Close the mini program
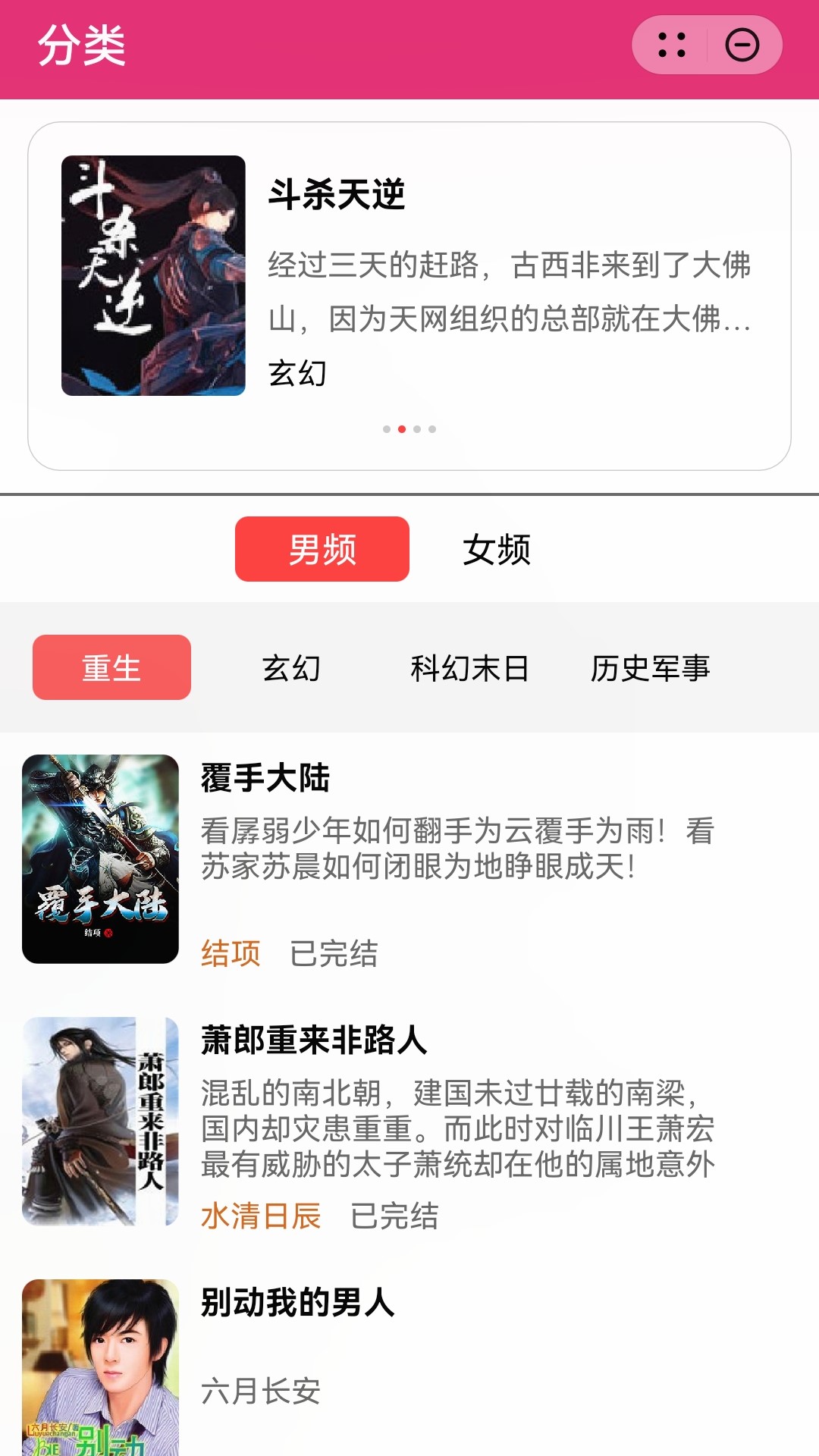This screenshot has width=819, height=1456. tap(742, 45)
